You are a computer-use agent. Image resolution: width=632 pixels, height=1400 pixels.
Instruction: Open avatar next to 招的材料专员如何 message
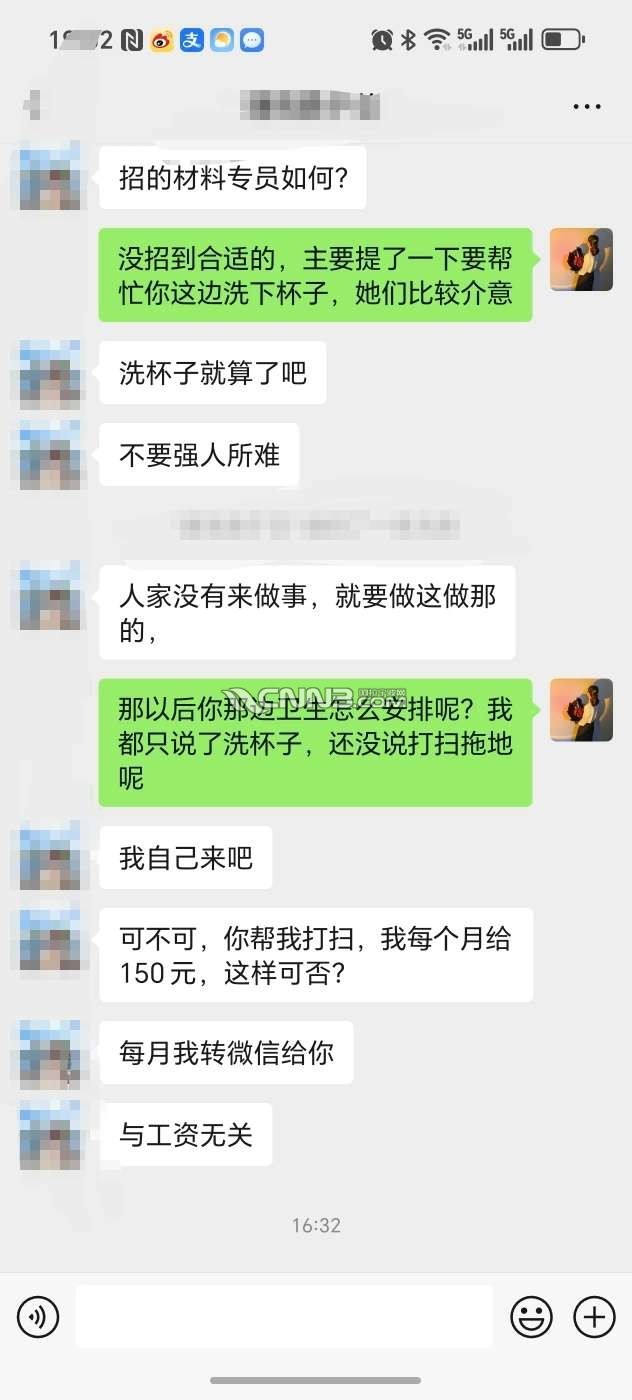[50, 176]
